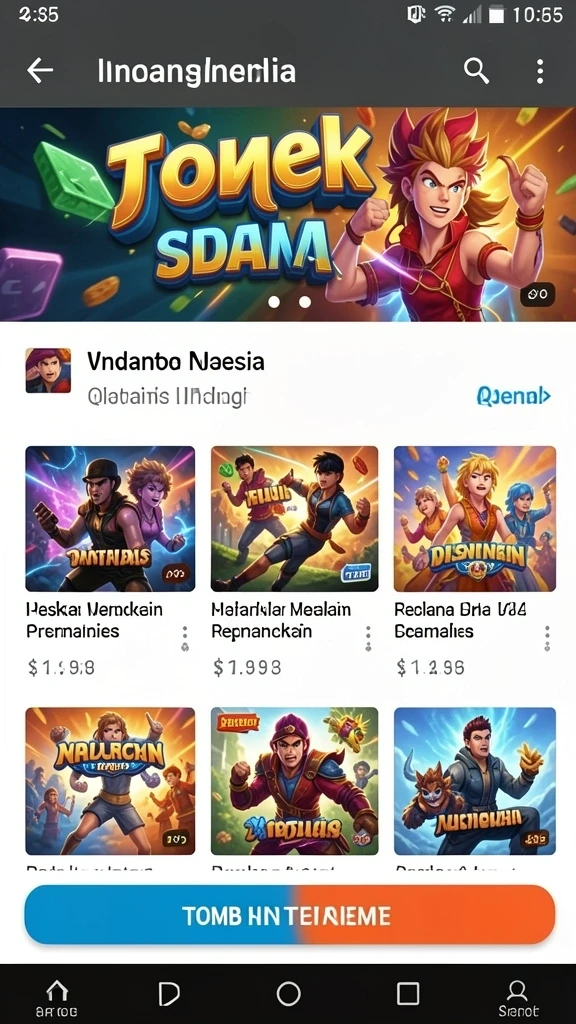Open the game tile with the blue sky background
This screenshot has width=576, height=1024.
[x=475, y=781]
